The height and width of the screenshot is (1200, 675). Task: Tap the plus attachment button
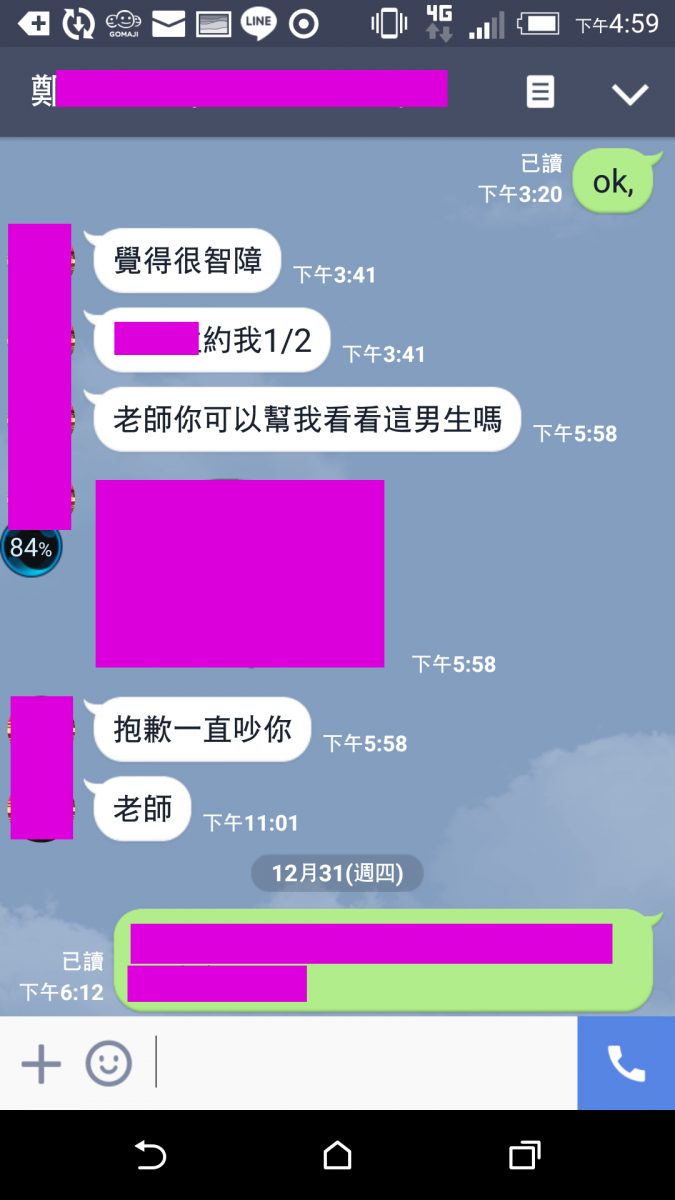[41, 1063]
